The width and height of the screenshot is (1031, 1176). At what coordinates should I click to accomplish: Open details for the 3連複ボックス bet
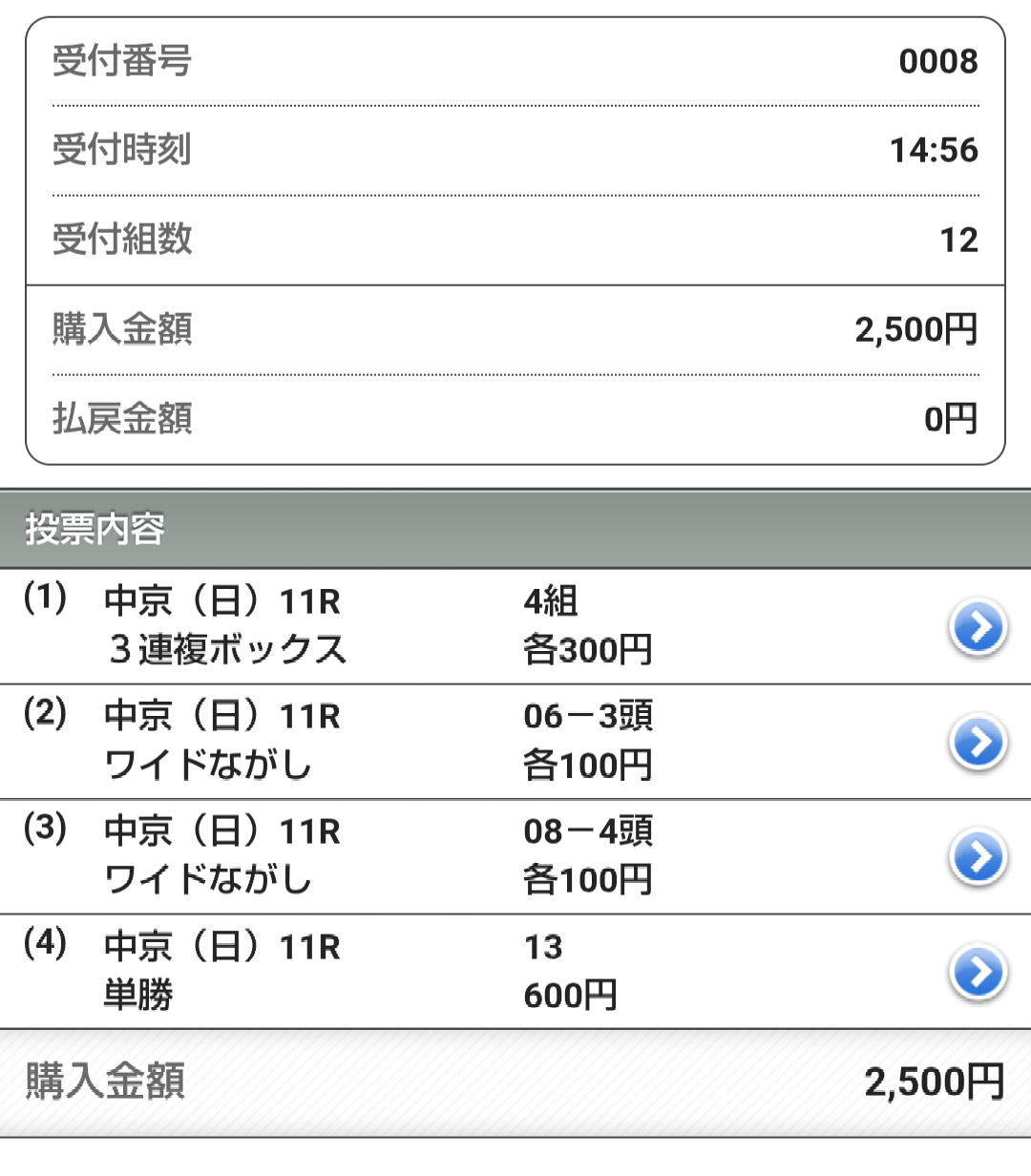978,627
